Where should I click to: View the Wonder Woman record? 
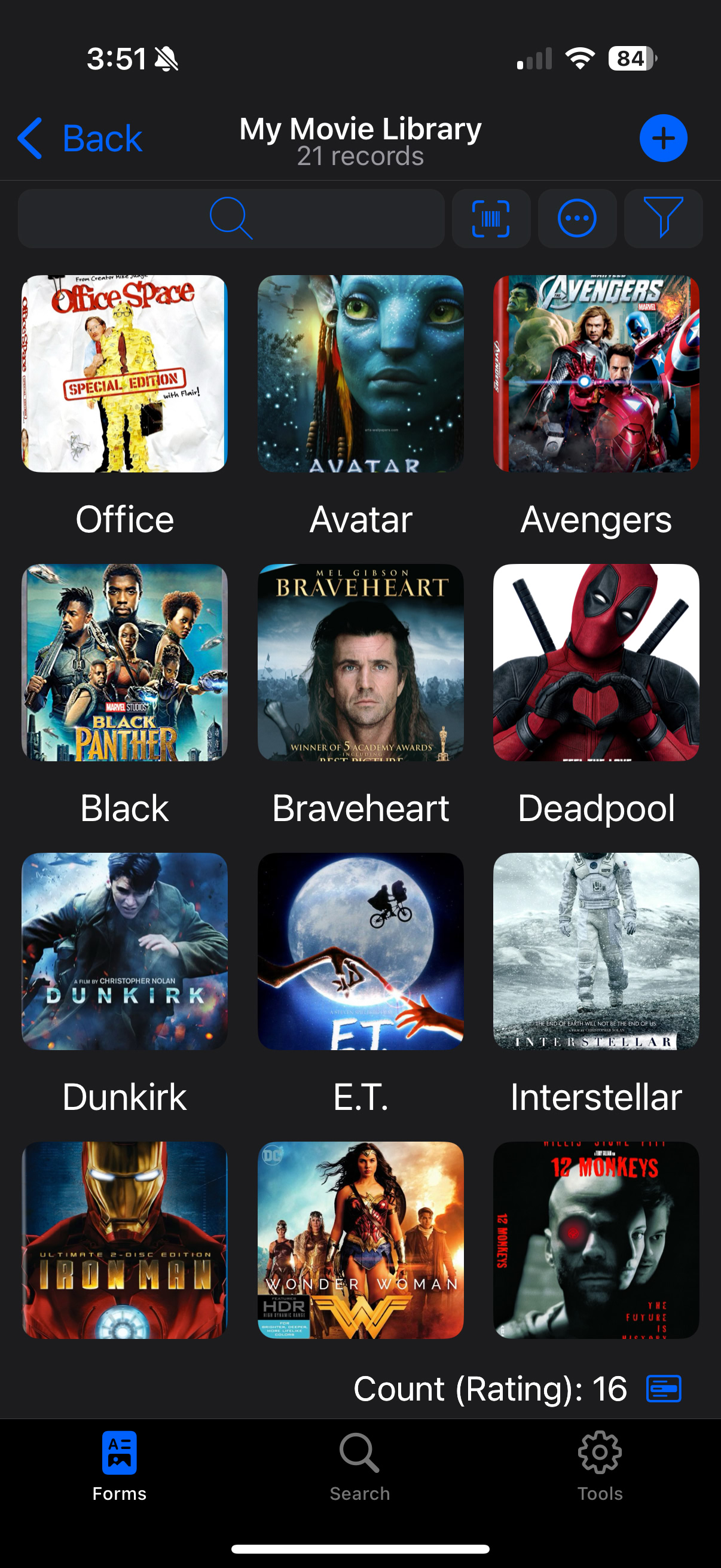click(360, 1239)
